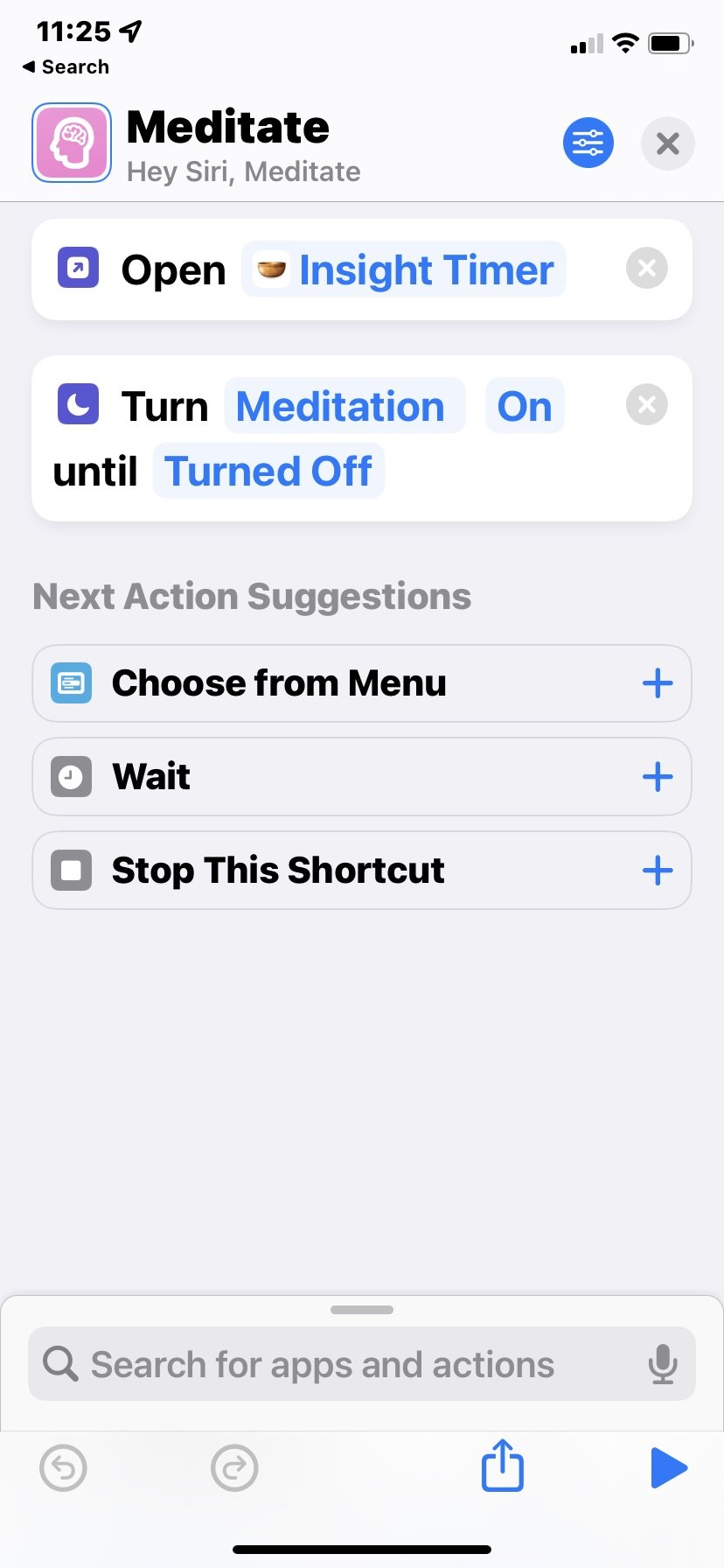Redo the last edit
The image size is (724, 1568).
(234, 1467)
